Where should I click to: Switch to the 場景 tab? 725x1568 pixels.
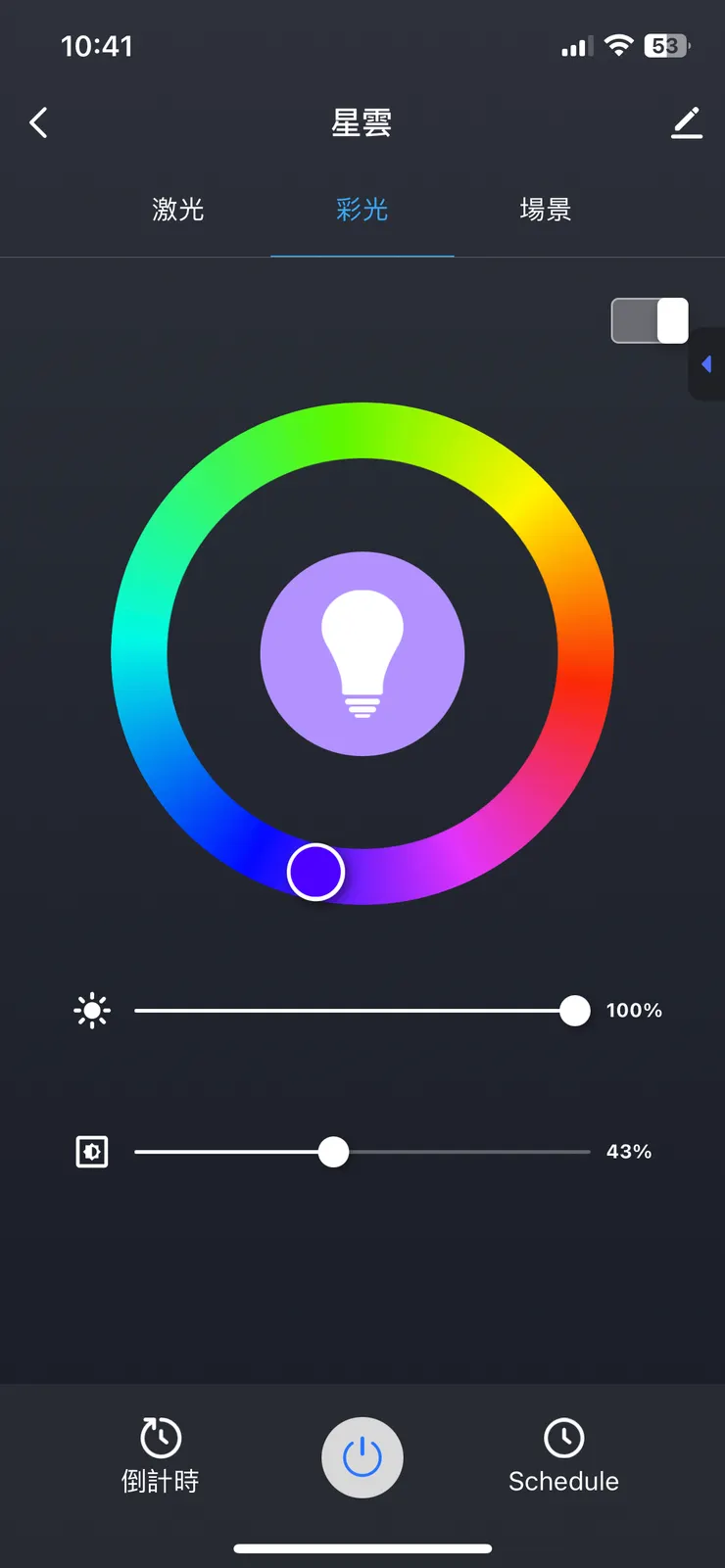(x=546, y=210)
